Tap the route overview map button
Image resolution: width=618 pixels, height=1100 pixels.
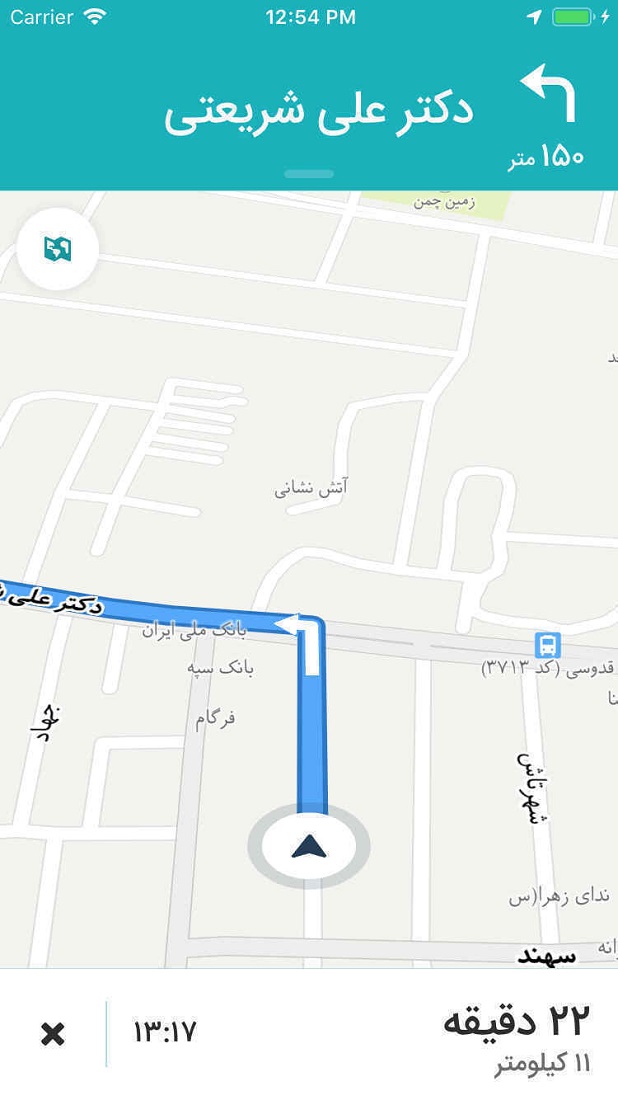click(x=57, y=250)
